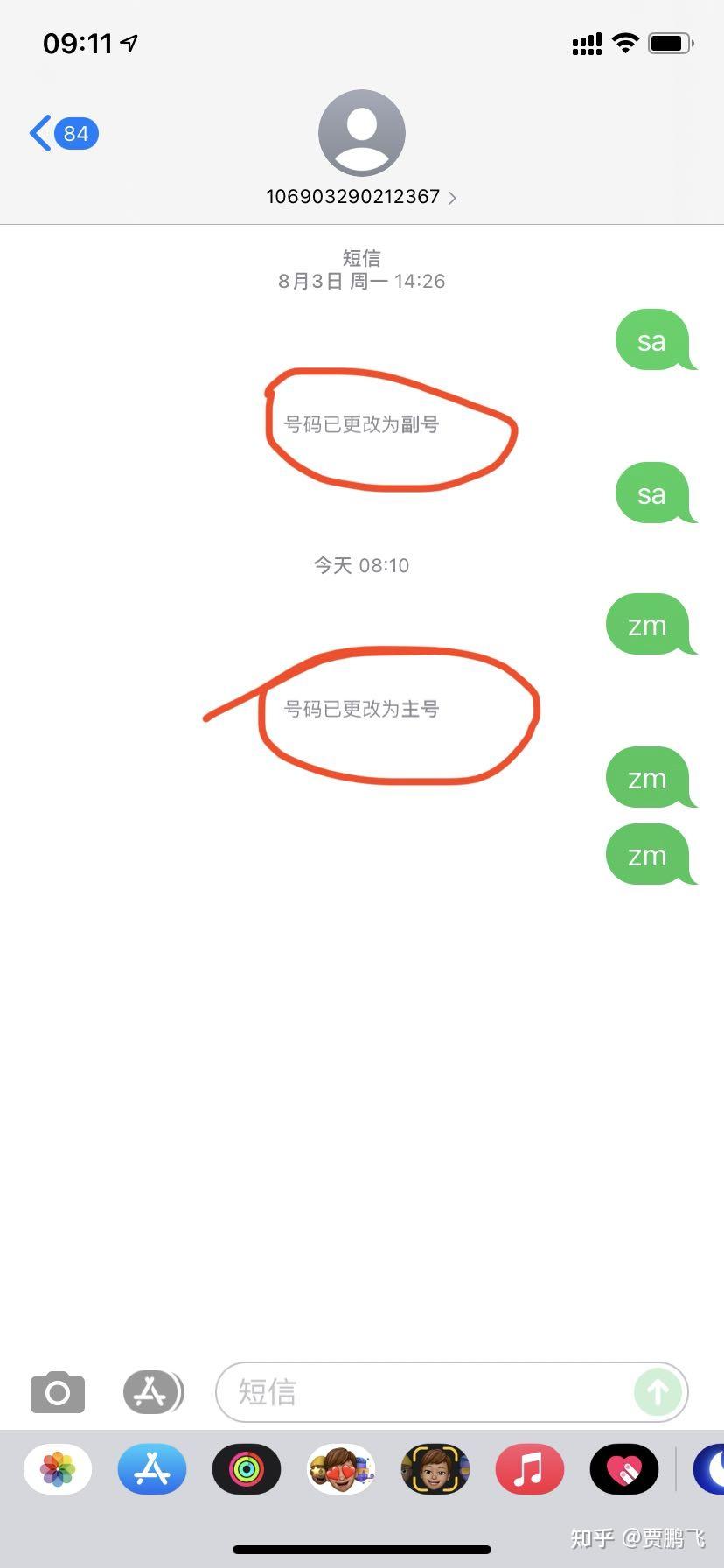This screenshot has width=724, height=1568.
Task: Select the green sa message bubble
Action: pyautogui.click(x=652, y=341)
